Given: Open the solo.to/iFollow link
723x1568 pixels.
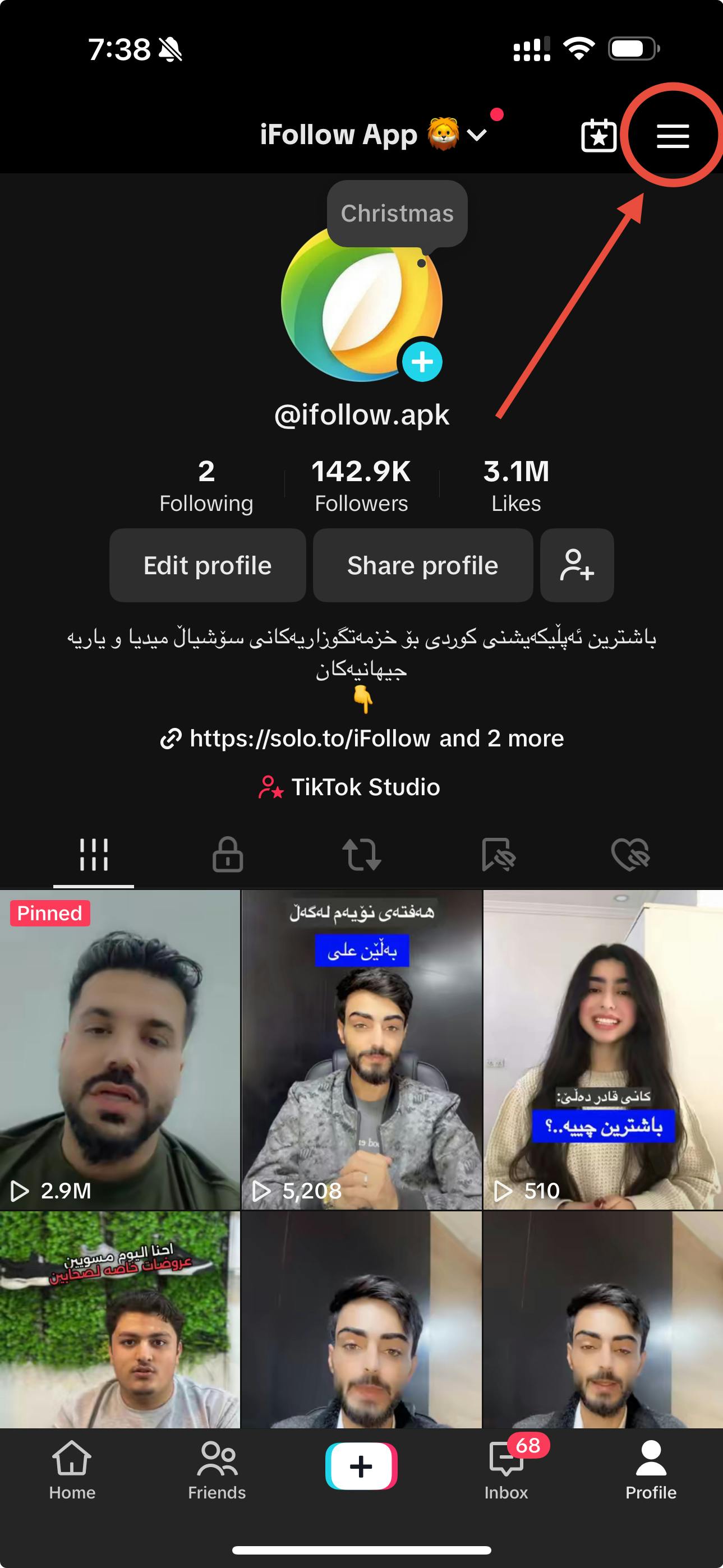Looking at the screenshot, I should [x=309, y=739].
